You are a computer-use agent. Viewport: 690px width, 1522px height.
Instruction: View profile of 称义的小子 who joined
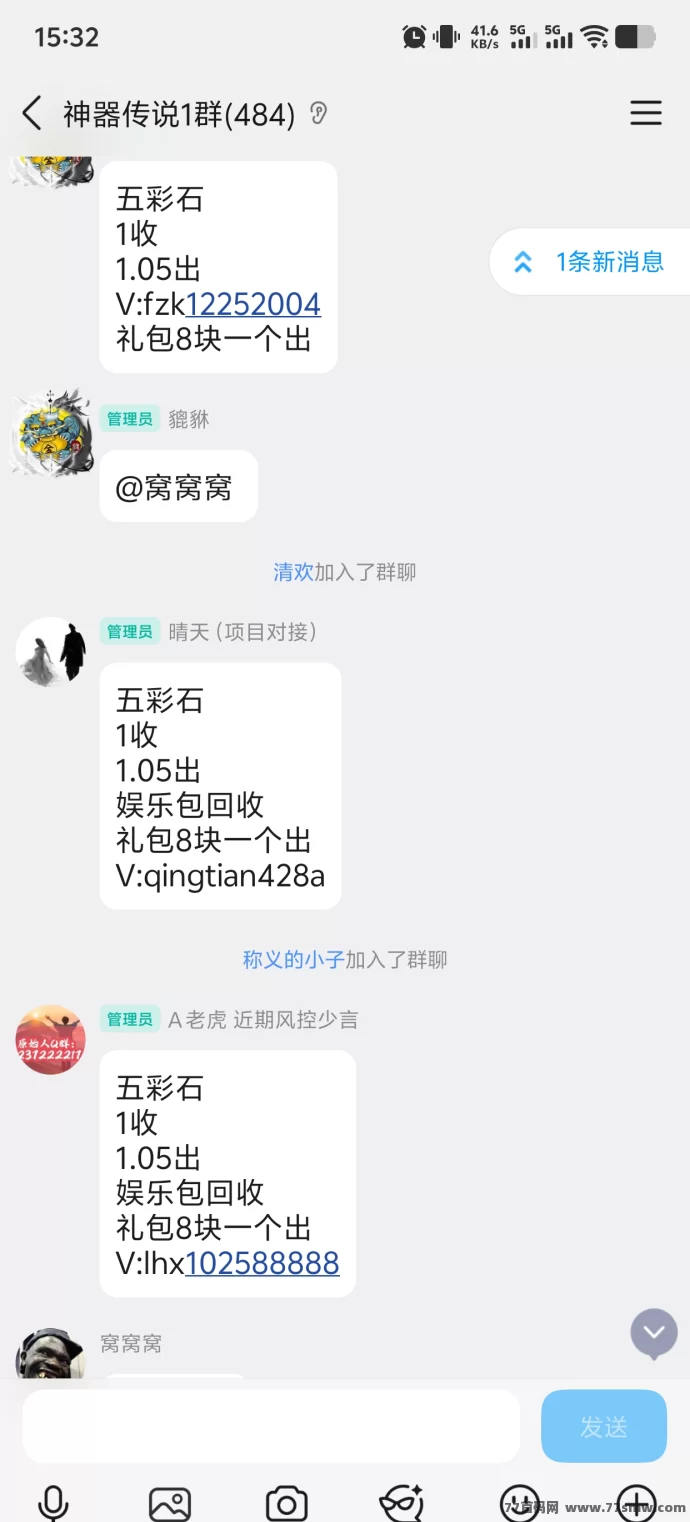pyautogui.click(x=293, y=960)
